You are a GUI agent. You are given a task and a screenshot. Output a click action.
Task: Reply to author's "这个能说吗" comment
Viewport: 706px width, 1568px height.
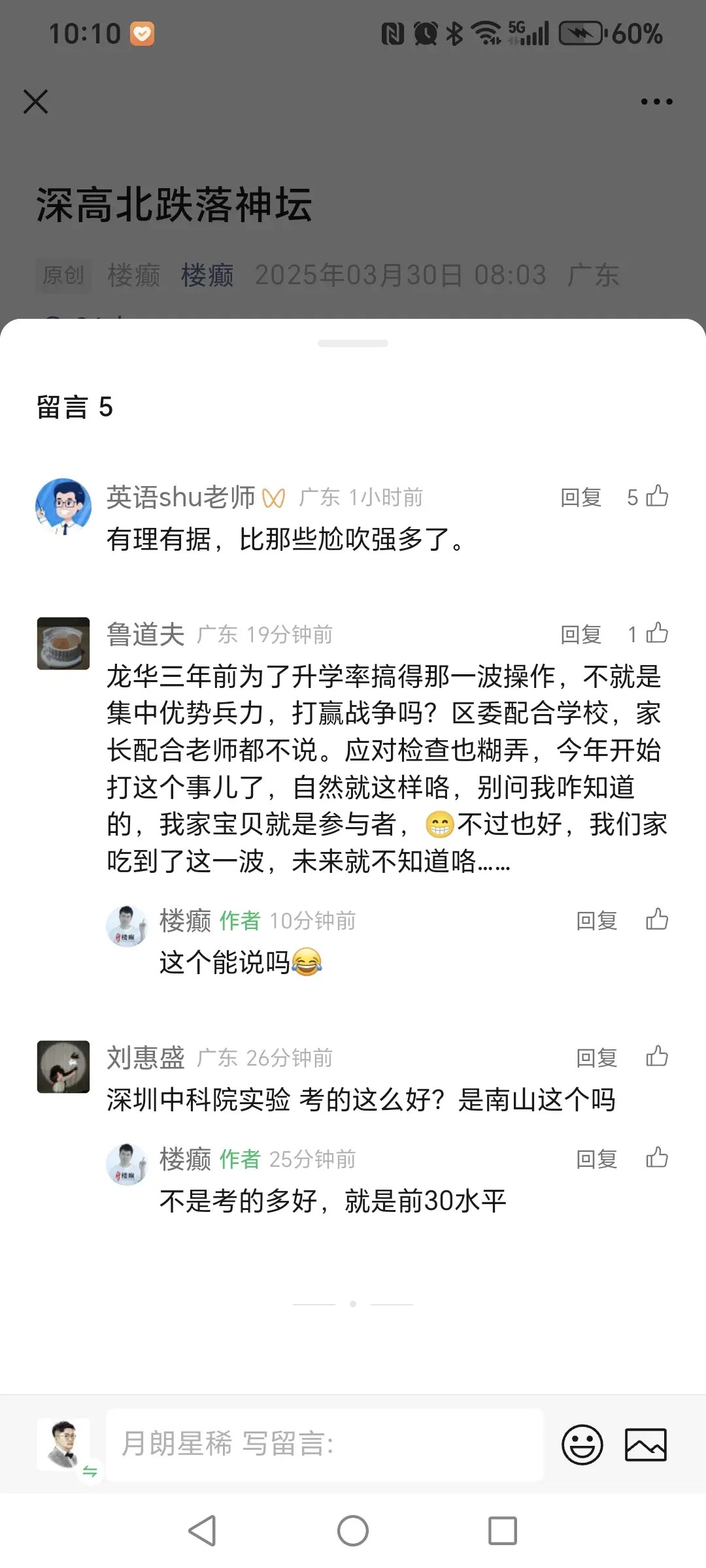596,921
